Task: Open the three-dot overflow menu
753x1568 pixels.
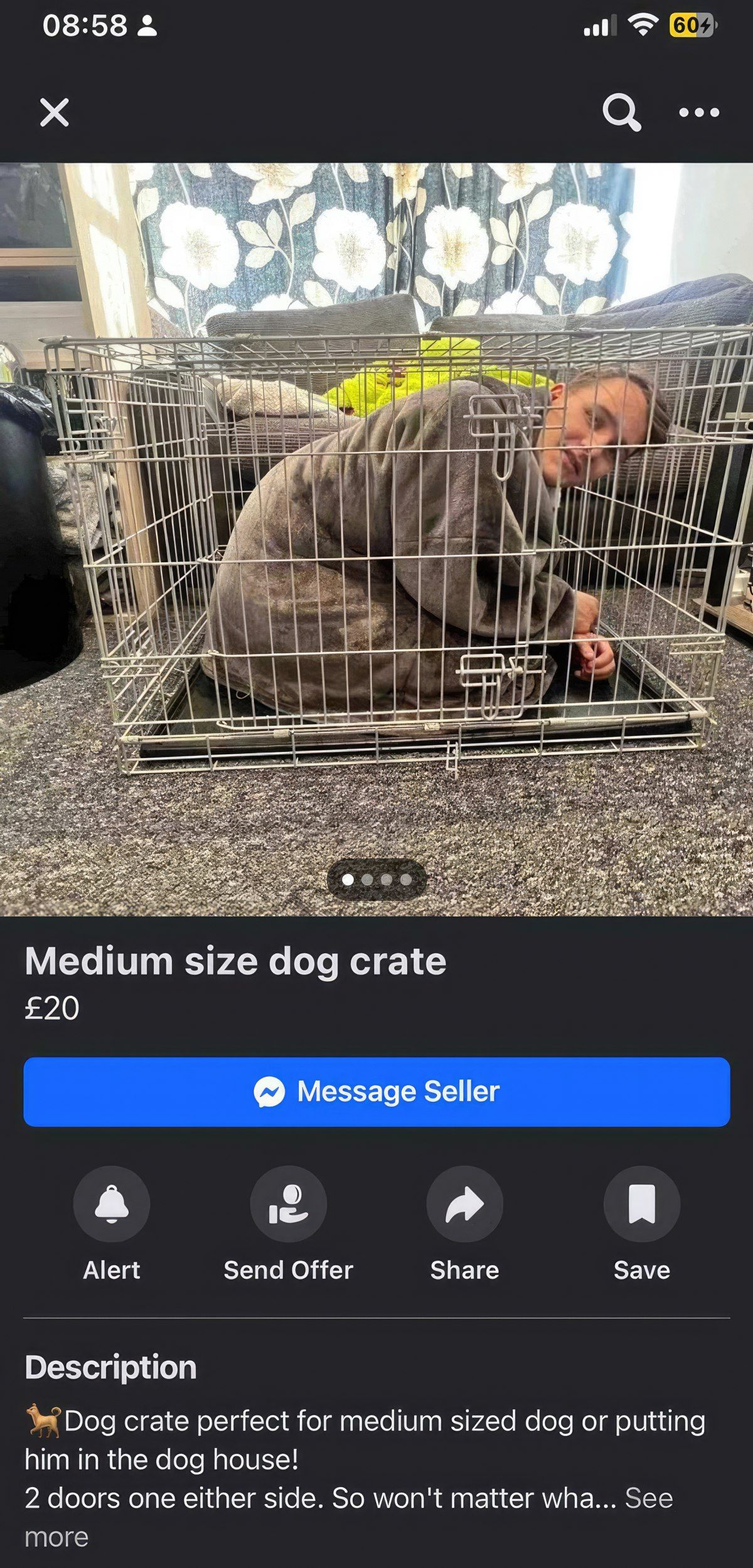Action: point(699,112)
